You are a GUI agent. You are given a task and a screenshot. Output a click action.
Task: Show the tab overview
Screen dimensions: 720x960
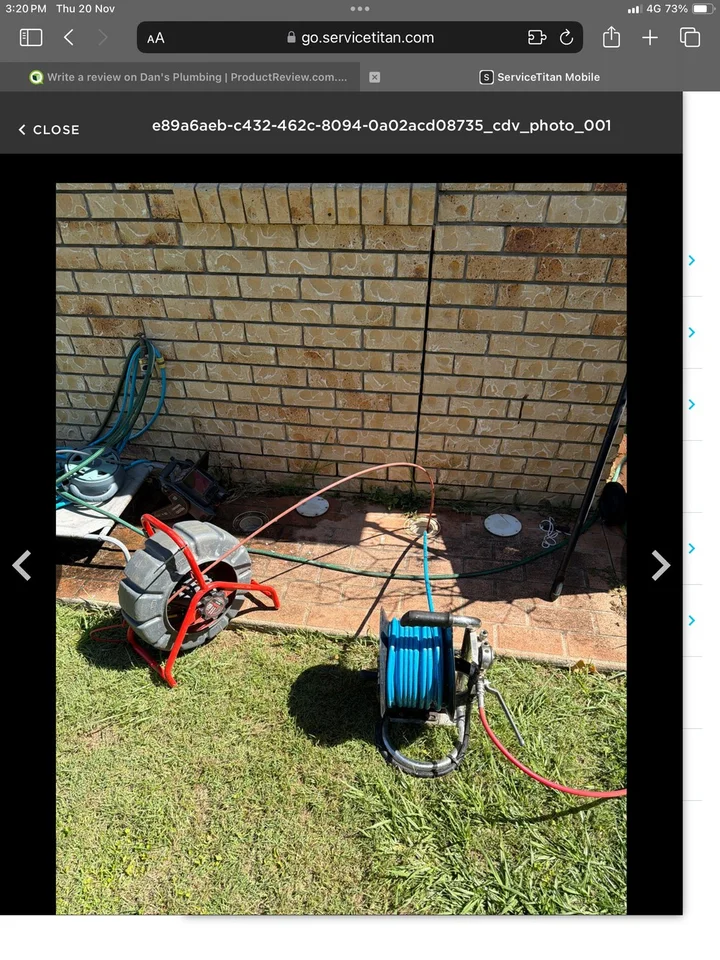690,38
